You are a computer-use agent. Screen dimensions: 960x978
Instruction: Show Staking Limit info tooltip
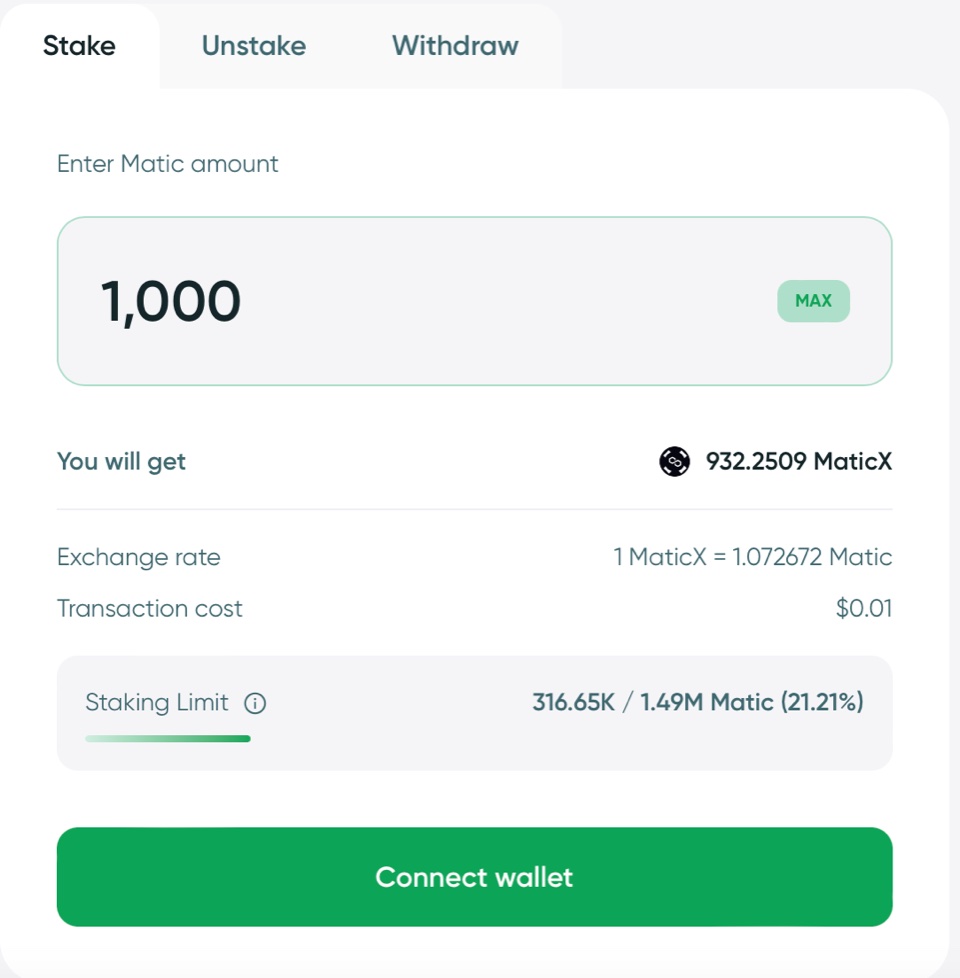(x=255, y=703)
